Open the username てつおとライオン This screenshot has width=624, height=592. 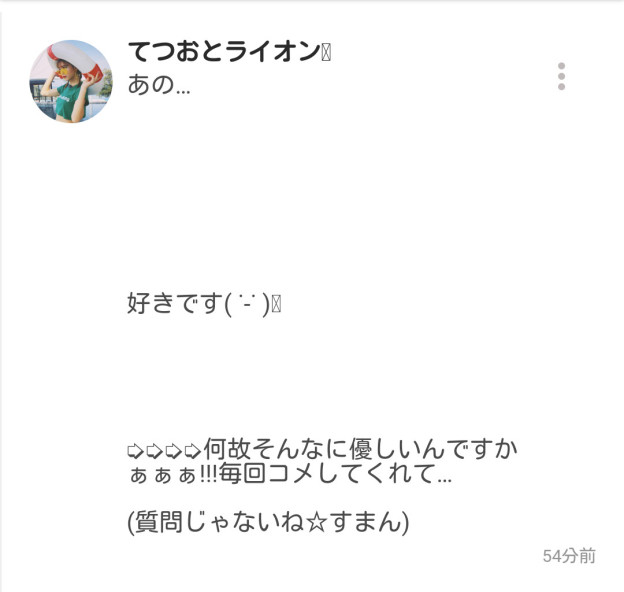point(224,52)
